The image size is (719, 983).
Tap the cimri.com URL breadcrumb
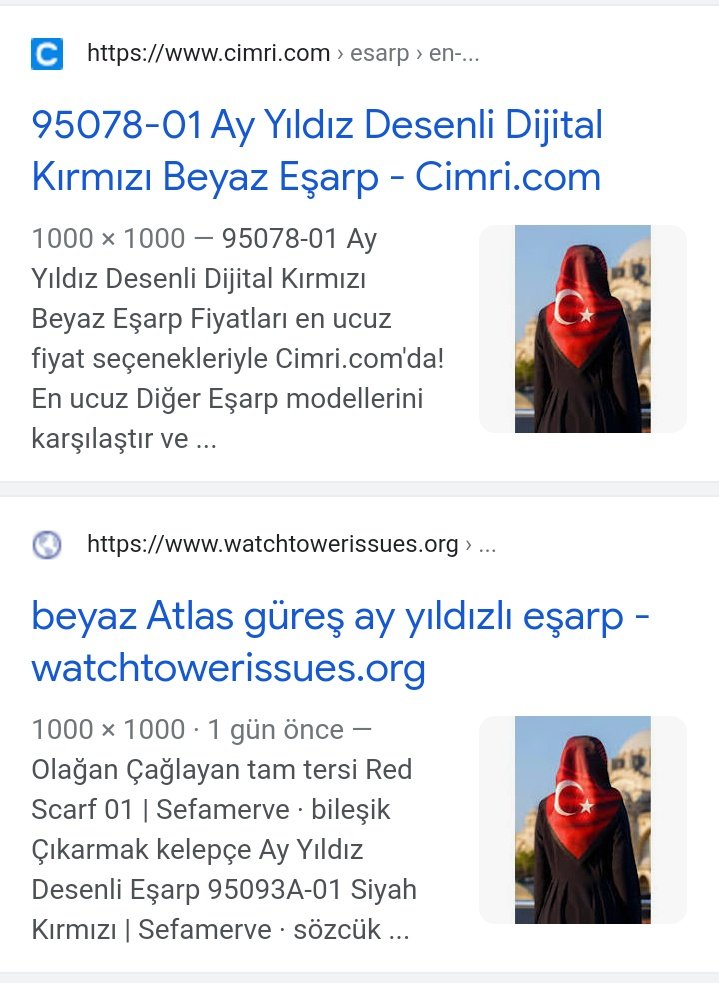[283, 53]
